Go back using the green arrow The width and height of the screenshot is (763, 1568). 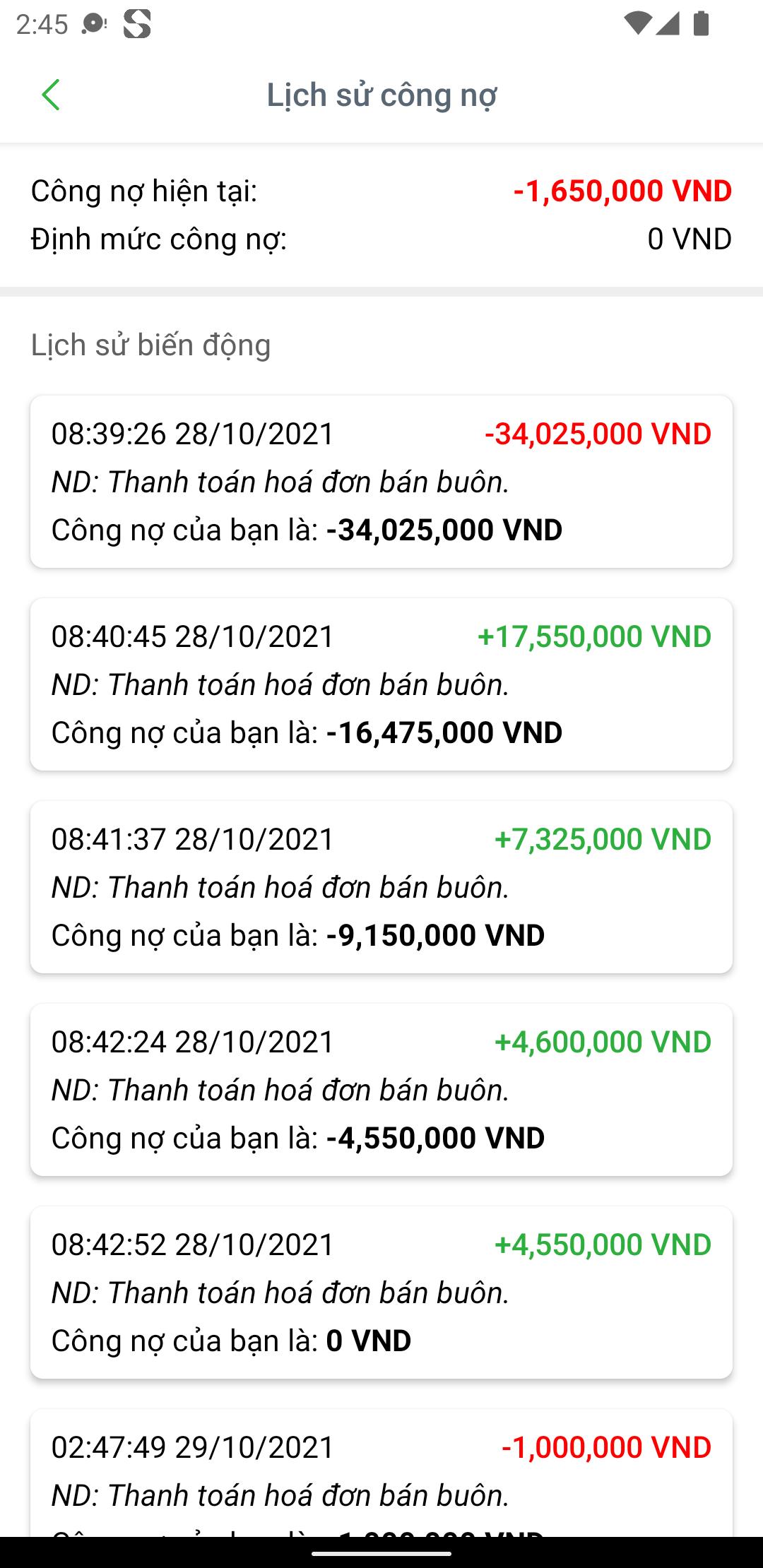51,95
